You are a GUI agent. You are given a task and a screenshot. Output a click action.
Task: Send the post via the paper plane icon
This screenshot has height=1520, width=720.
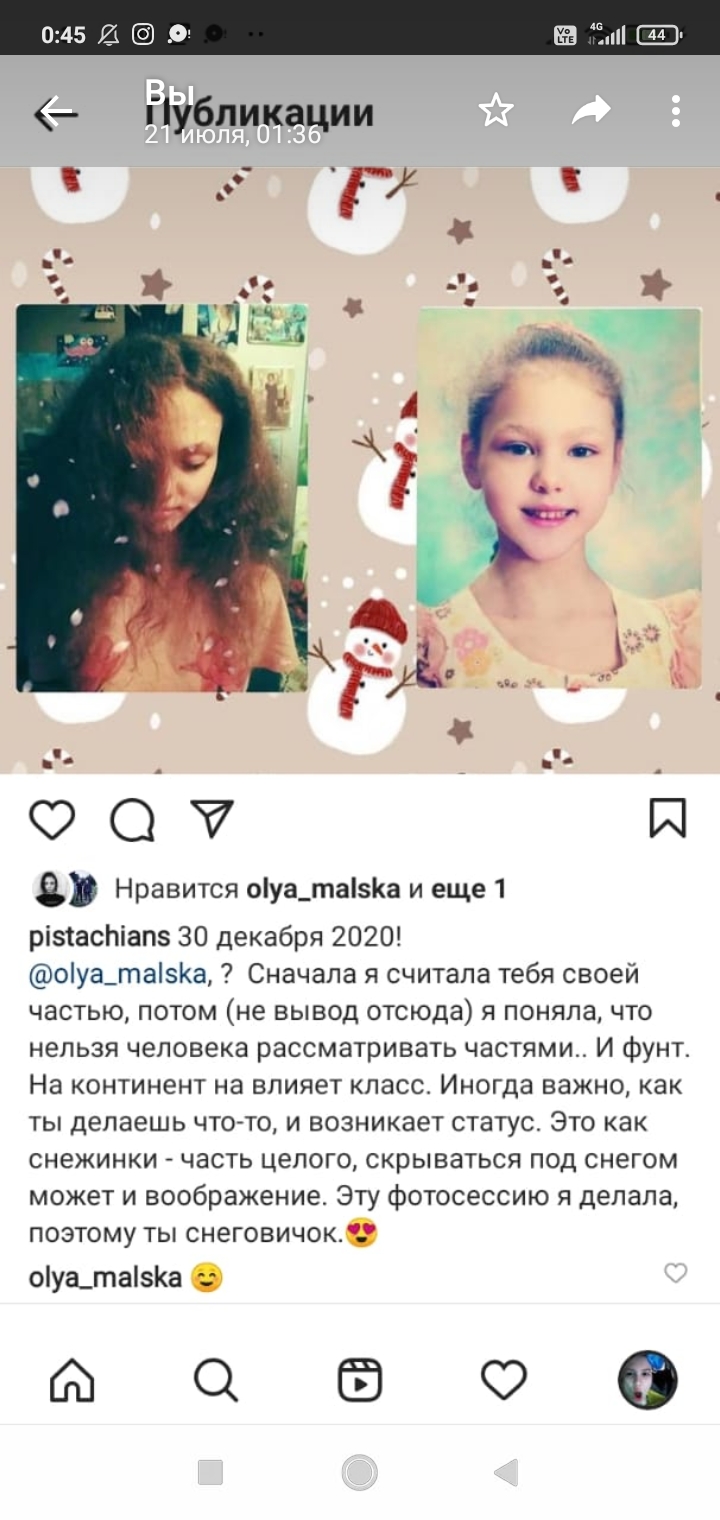point(211,819)
